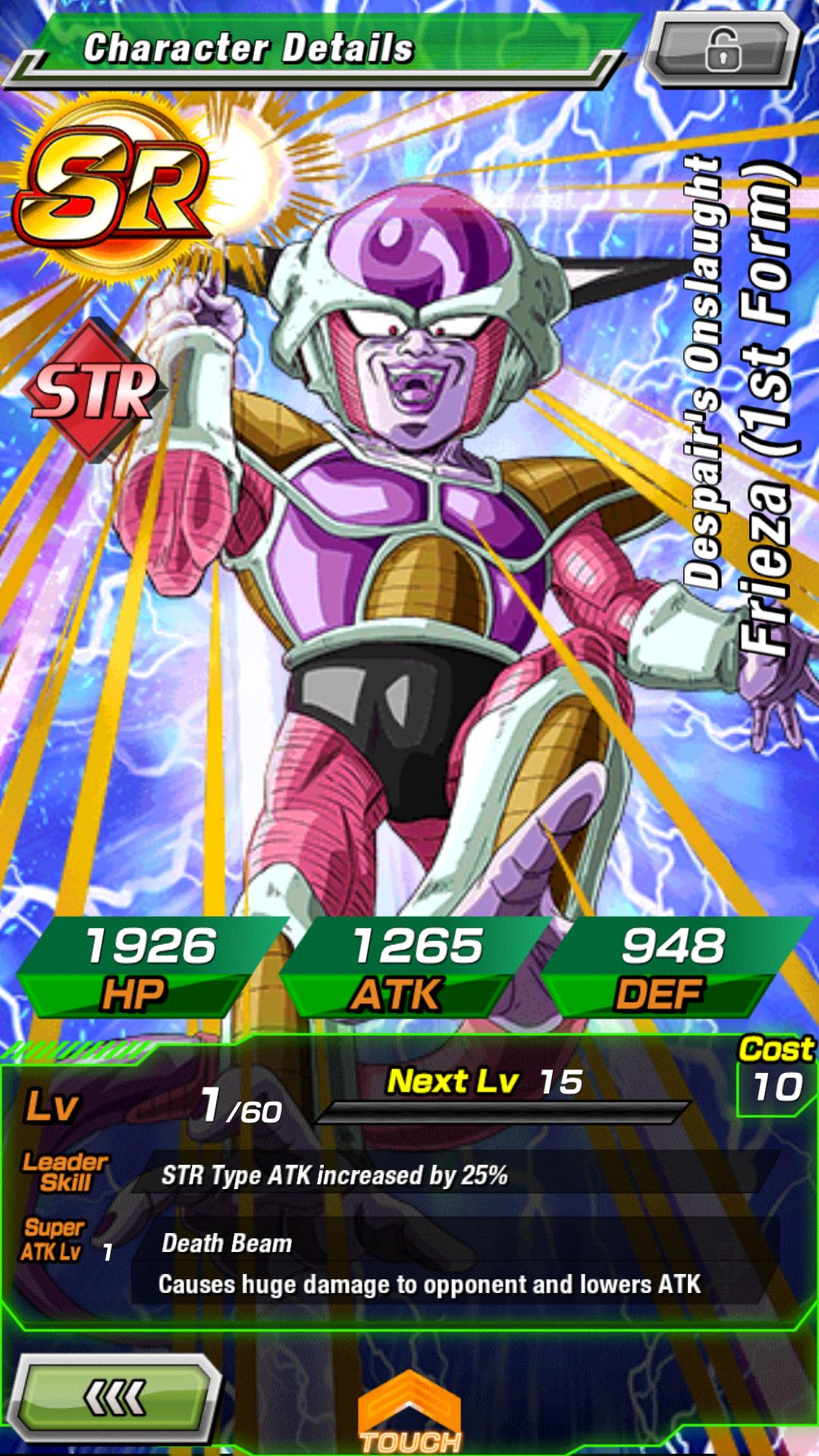Tap the lock icon to lock this character
819x1456 pixels.
pyautogui.click(x=723, y=50)
